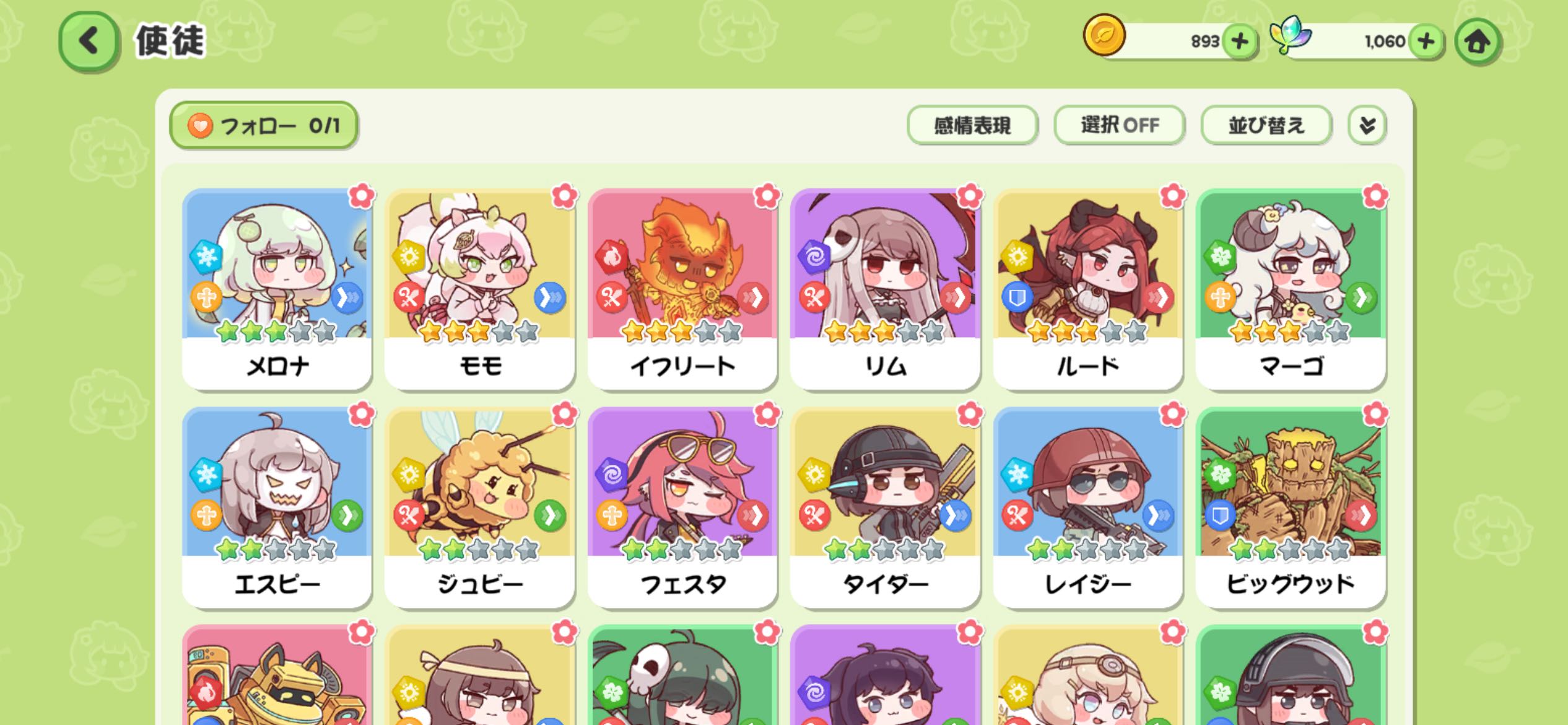Expand the double-chevron dropdown
Image resolution: width=1568 pixels, height=725 pixels.
click(1367, 126)
